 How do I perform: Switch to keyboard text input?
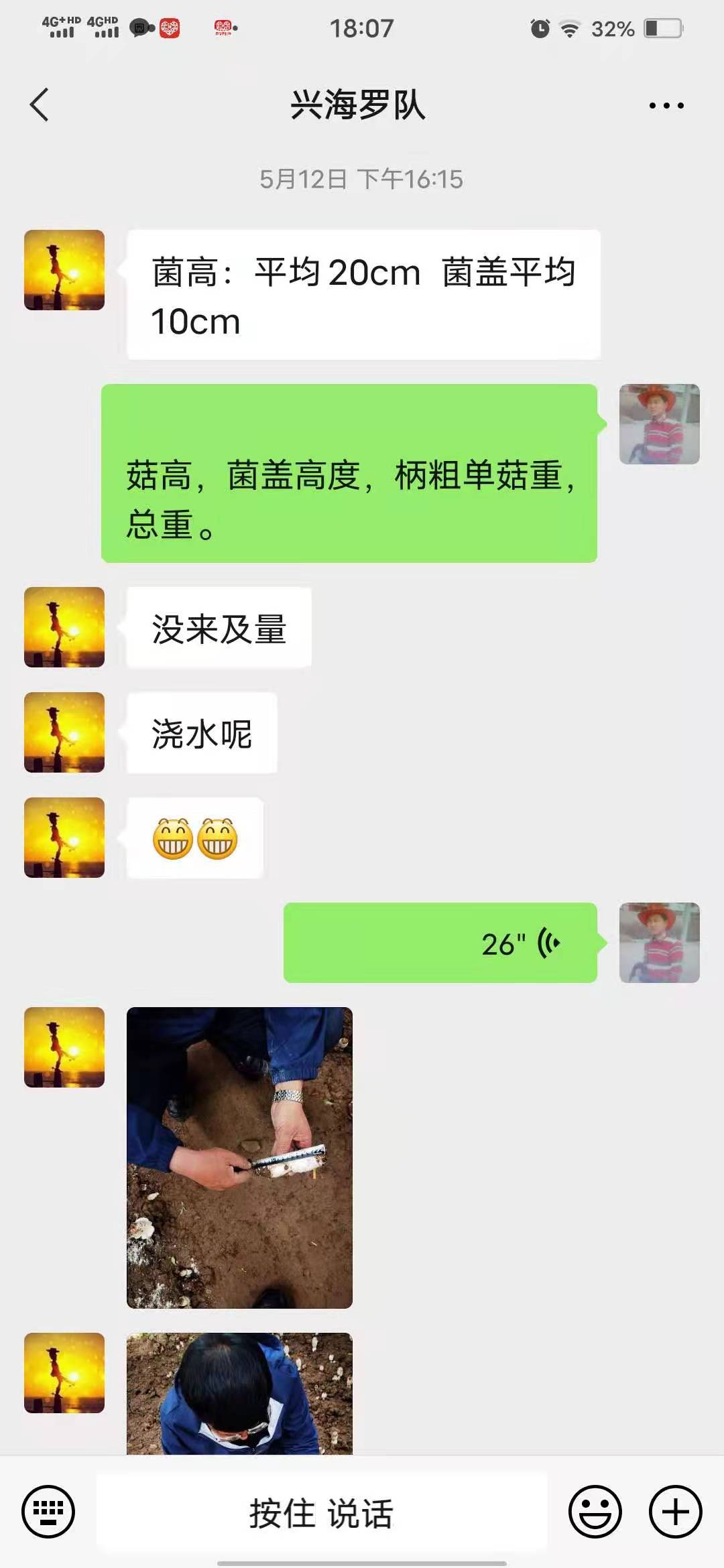pos(48,1512)
